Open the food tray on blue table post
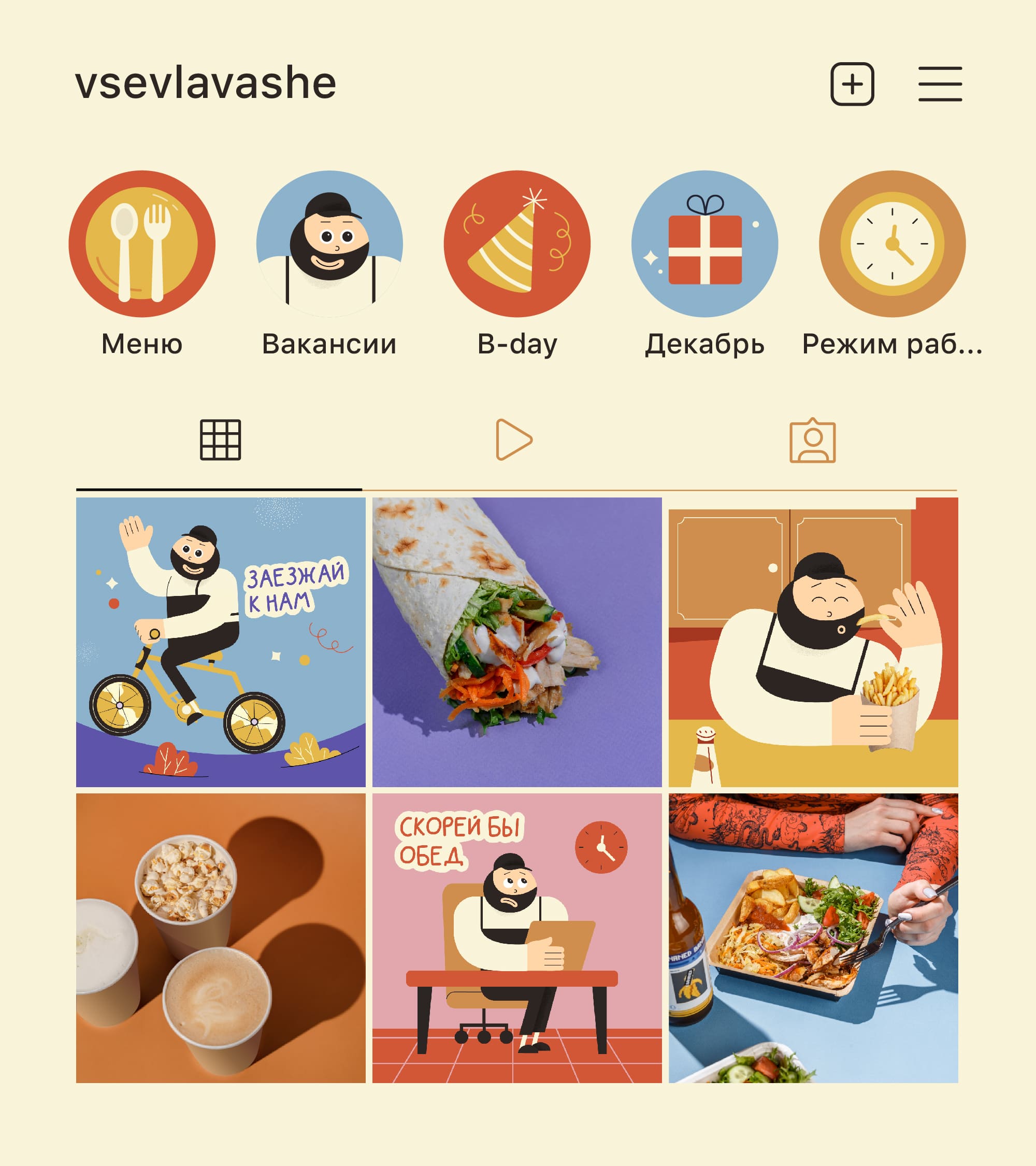This screenshot has width=1036, height=1166. point(813,938)
